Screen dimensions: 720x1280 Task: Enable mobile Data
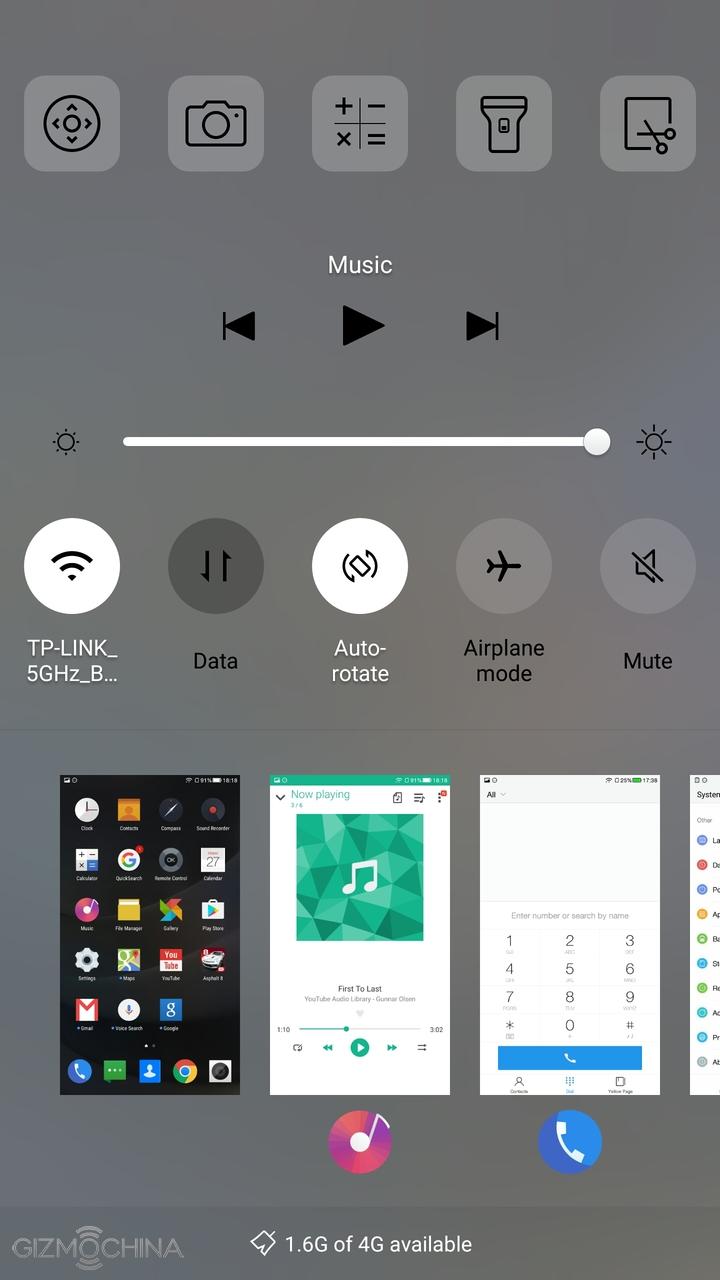(x=216, y=566)
